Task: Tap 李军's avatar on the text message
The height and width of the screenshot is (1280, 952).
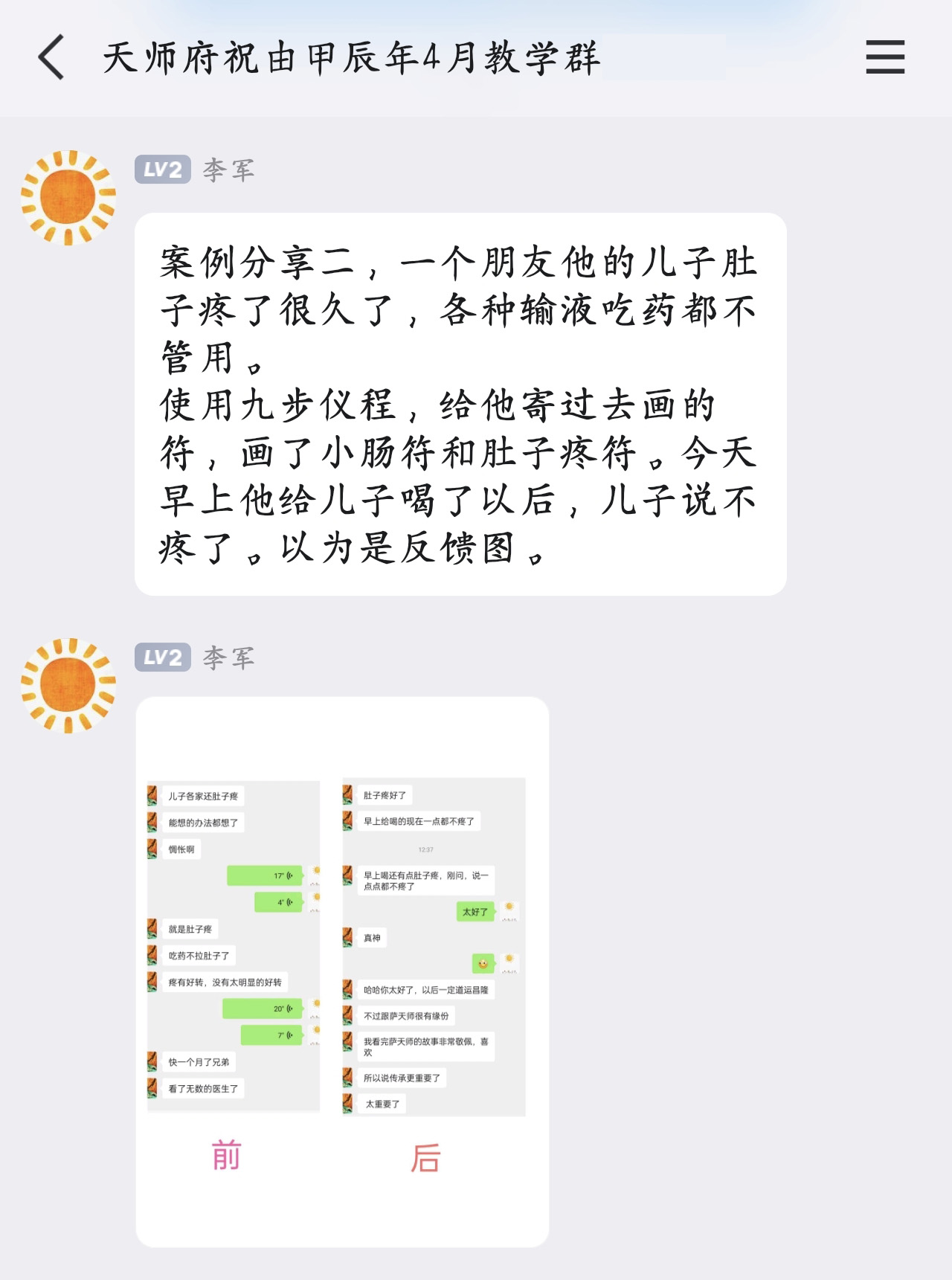Action: (x=68, y=198)
